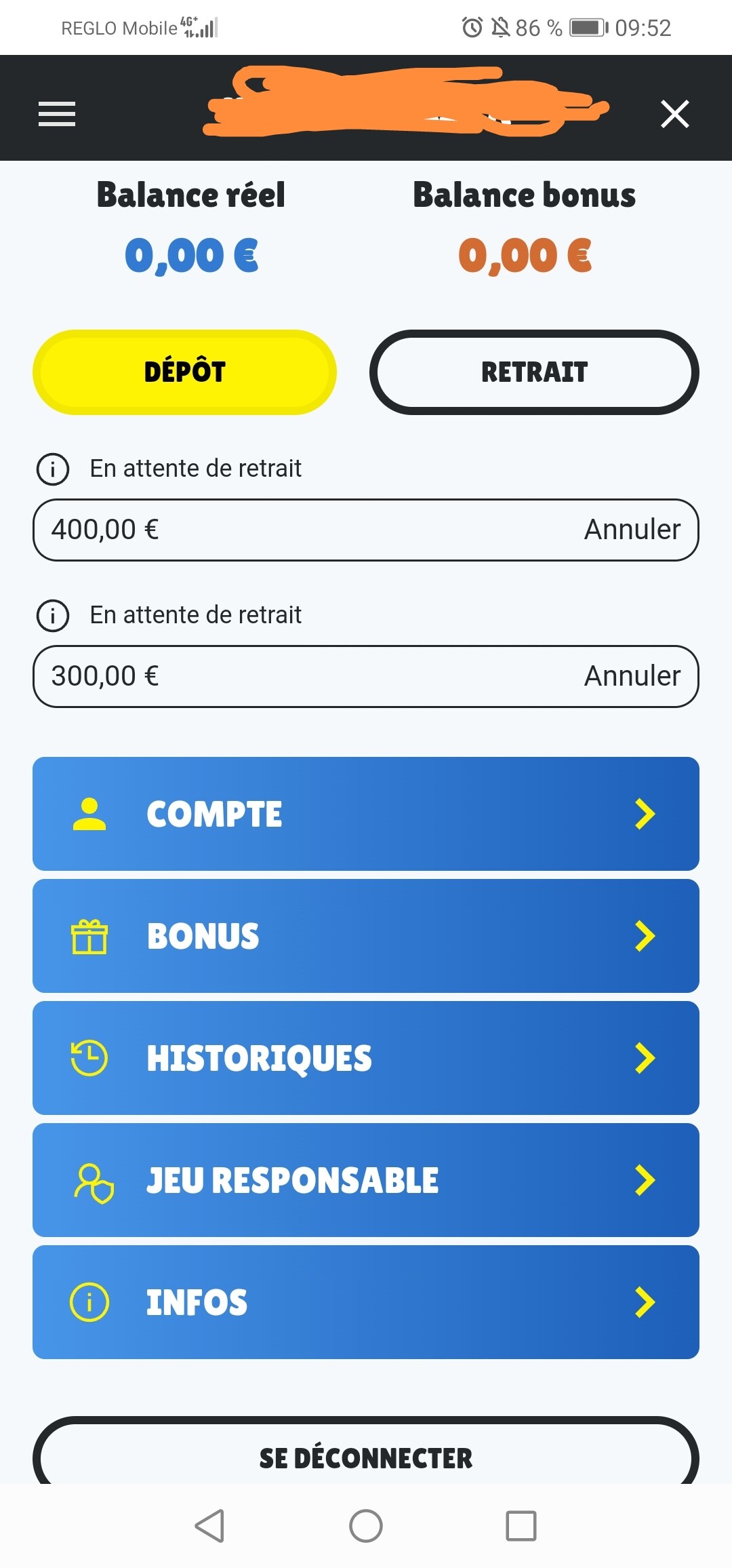Screen dimensions: 732x1568
Task: Go back using system navigation
Action: pyautogui.click(x=209, y=1526)
